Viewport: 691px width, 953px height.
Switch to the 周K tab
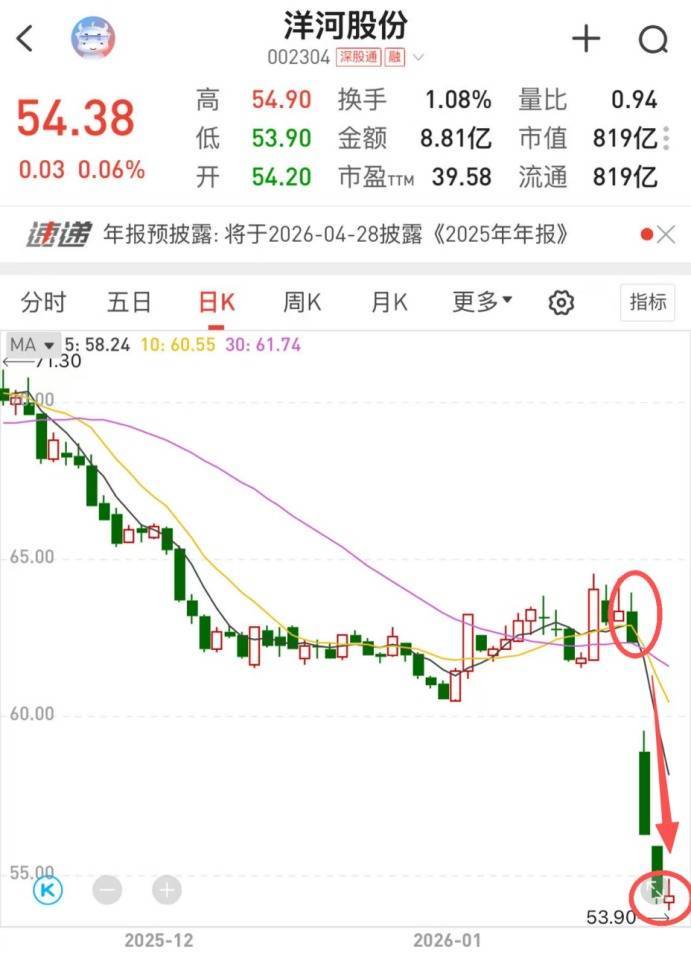tap(301, 302)
